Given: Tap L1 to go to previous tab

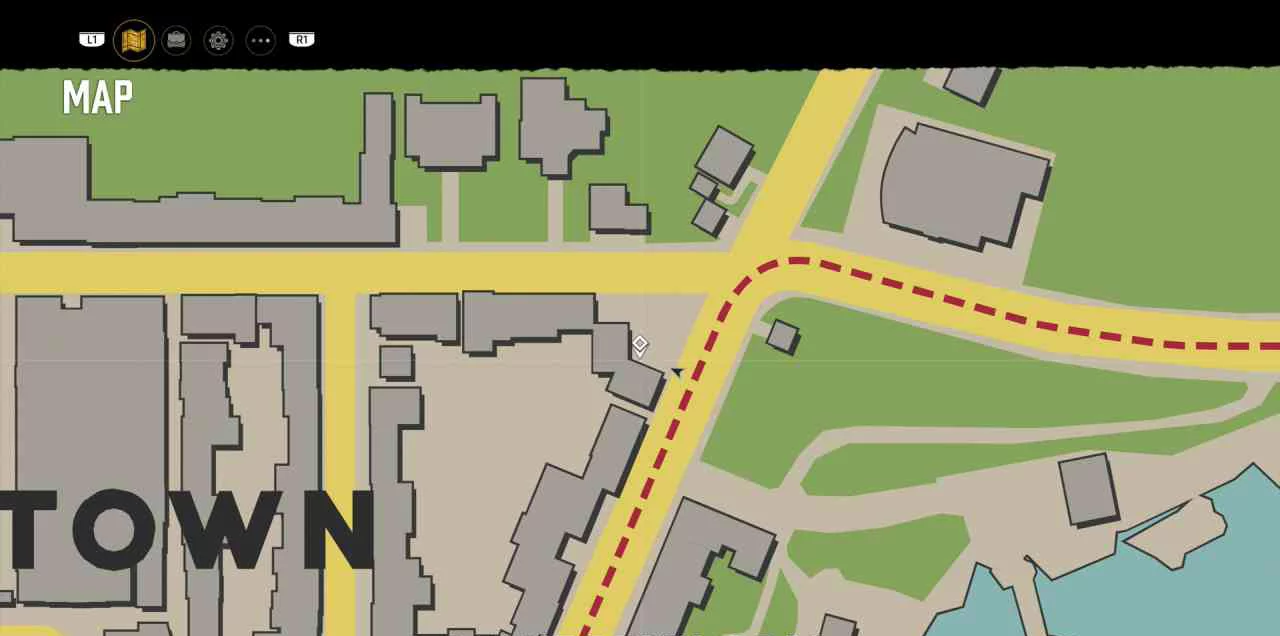Looking at the screenshot, I should [x=91, y=40].
